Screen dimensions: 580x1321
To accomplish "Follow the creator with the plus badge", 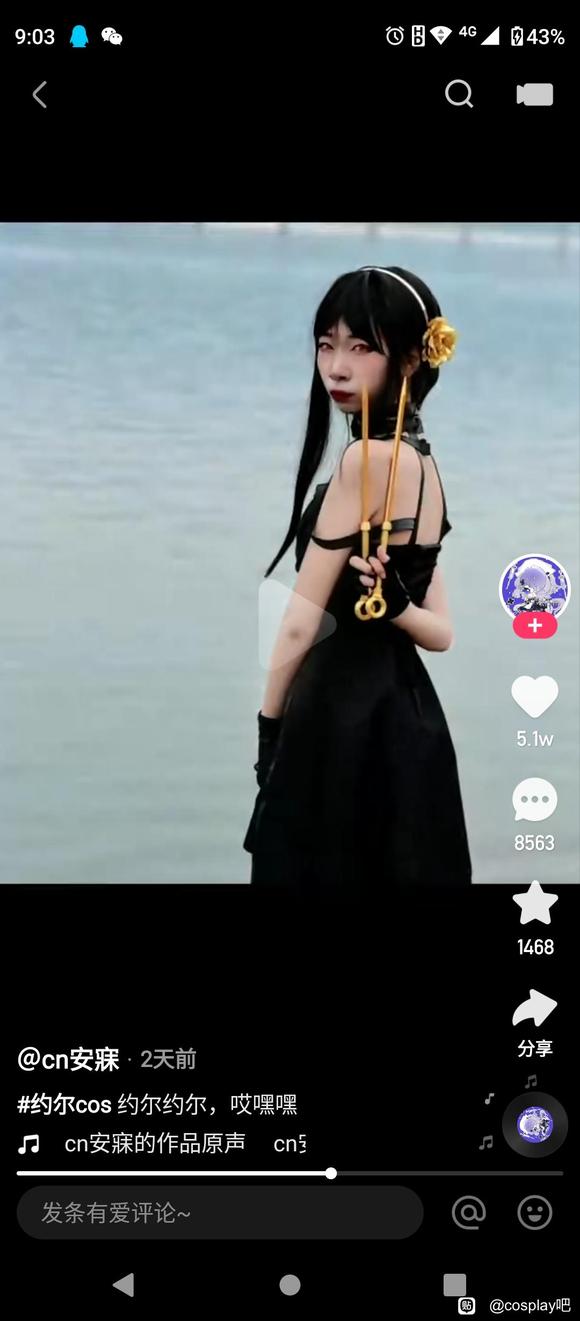I will [x=535, y=626].
